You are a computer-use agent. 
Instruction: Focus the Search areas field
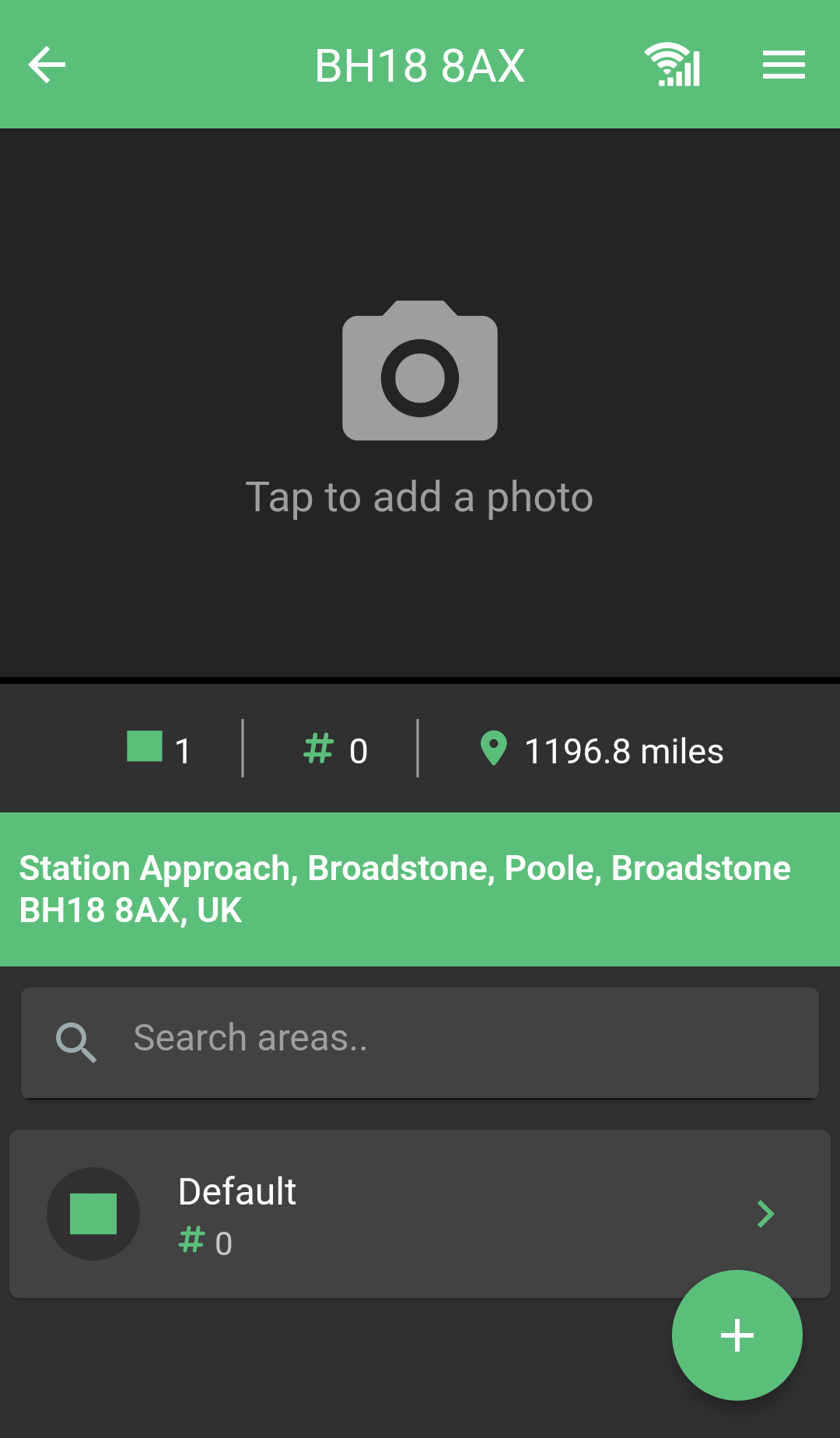tap(420, 1043)
